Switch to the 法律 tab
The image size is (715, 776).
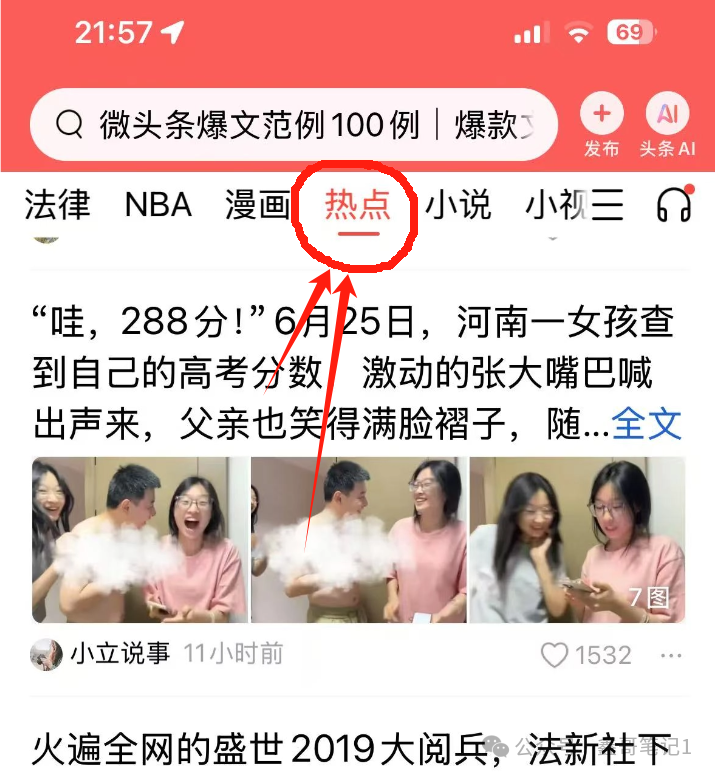coord(57,205)
